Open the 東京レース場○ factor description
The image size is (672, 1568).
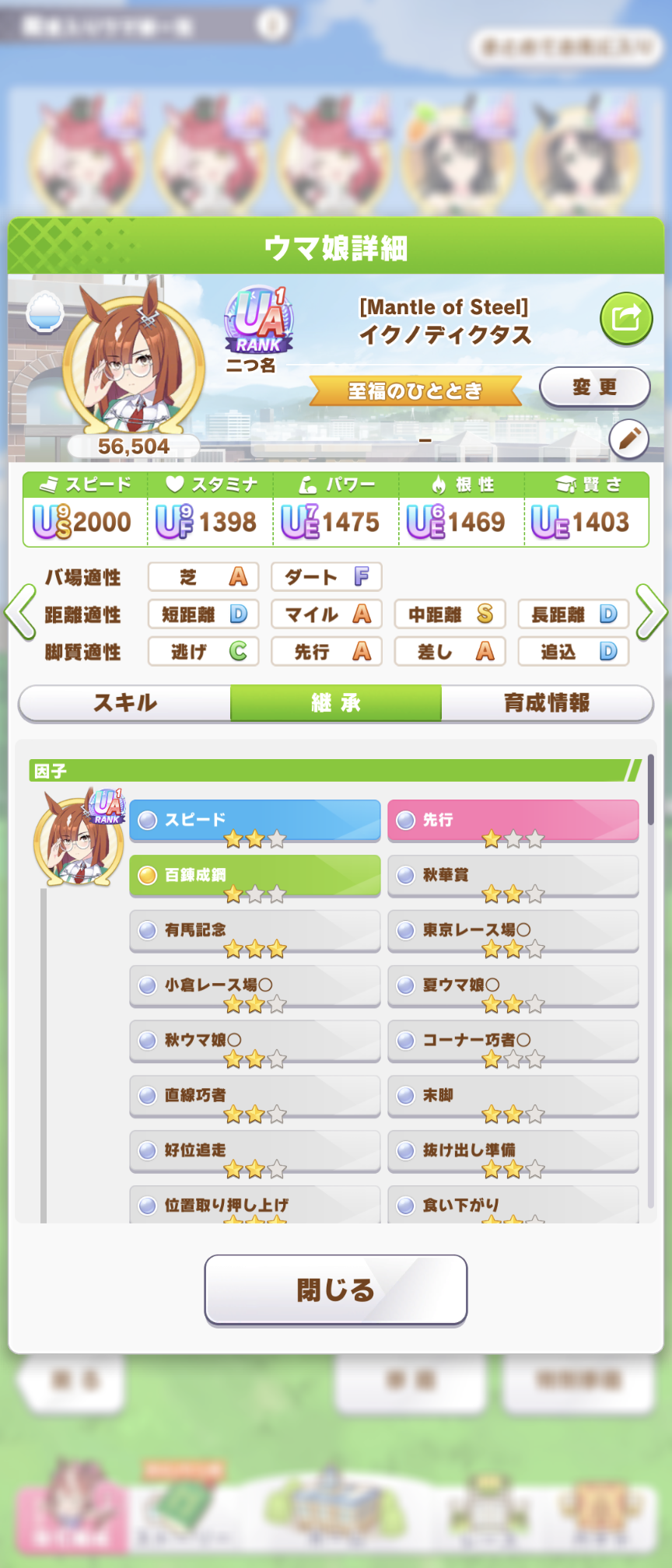coord(513,930)
